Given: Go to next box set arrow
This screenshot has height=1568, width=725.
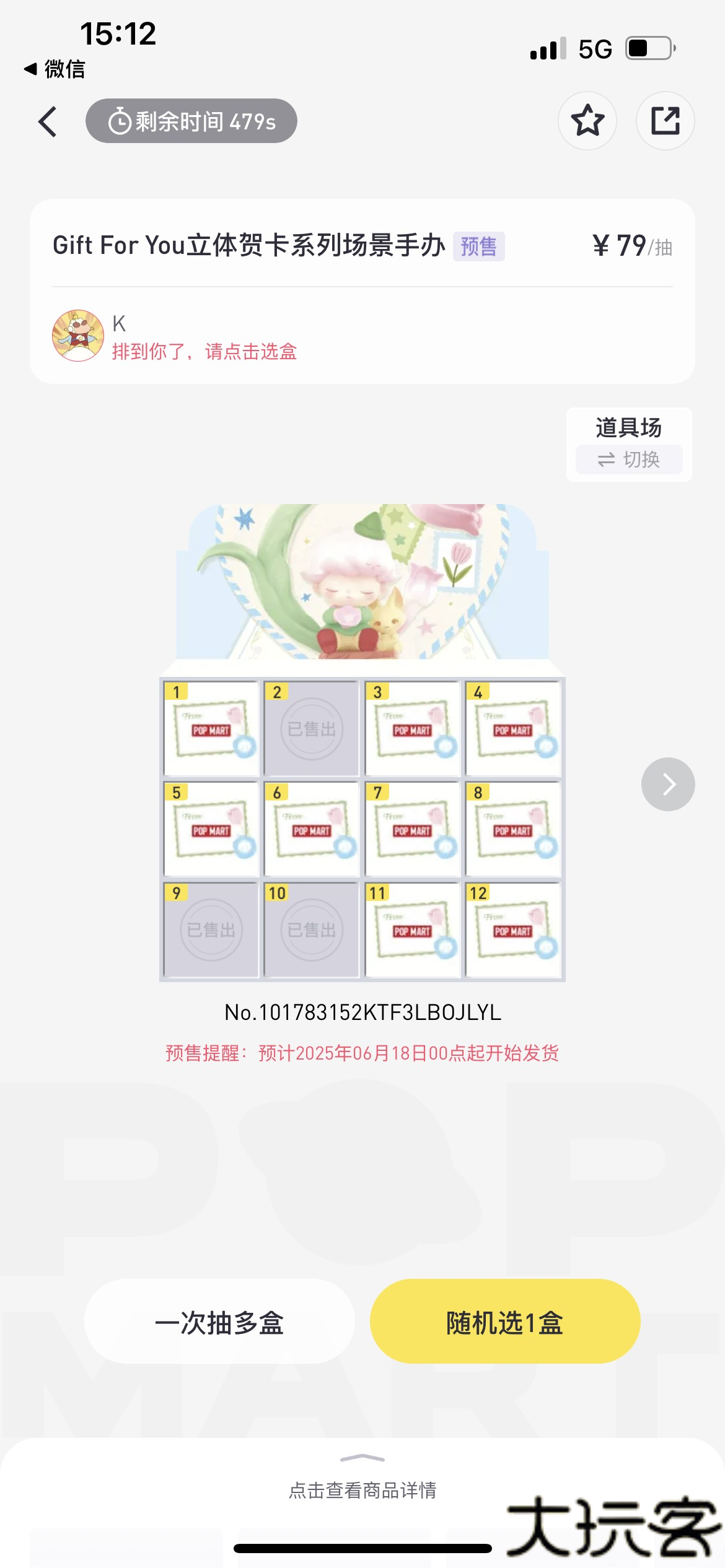Looking at the screenshot, I should click(667, 784).
